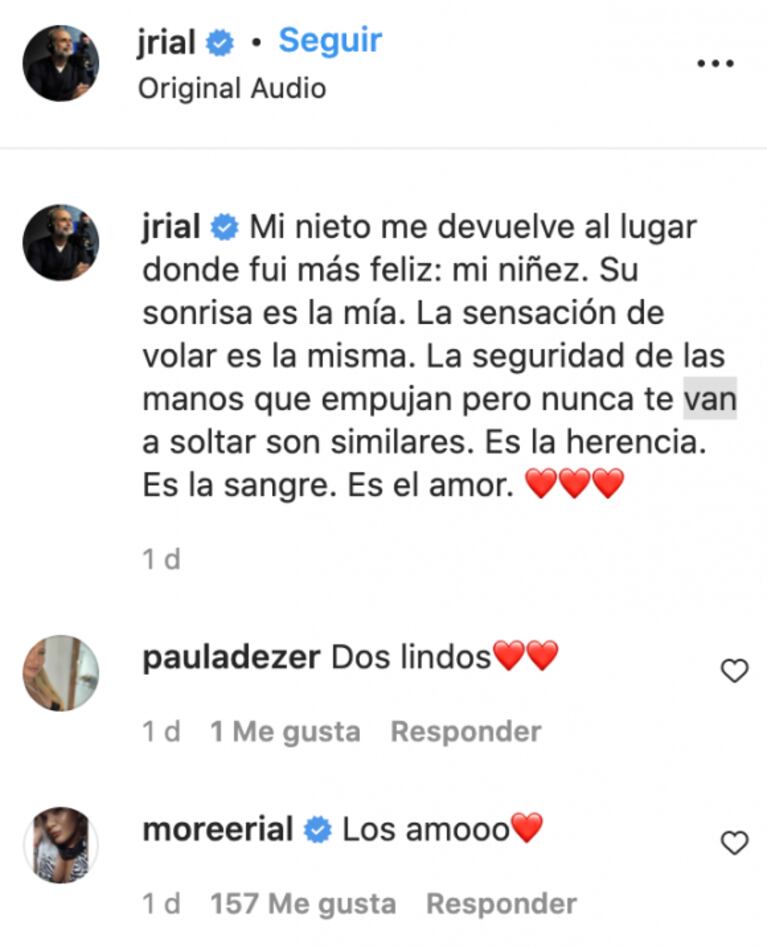Open jrial's profile photo in the header
This screenshot has height=947, width=767.
coord(61,63)
